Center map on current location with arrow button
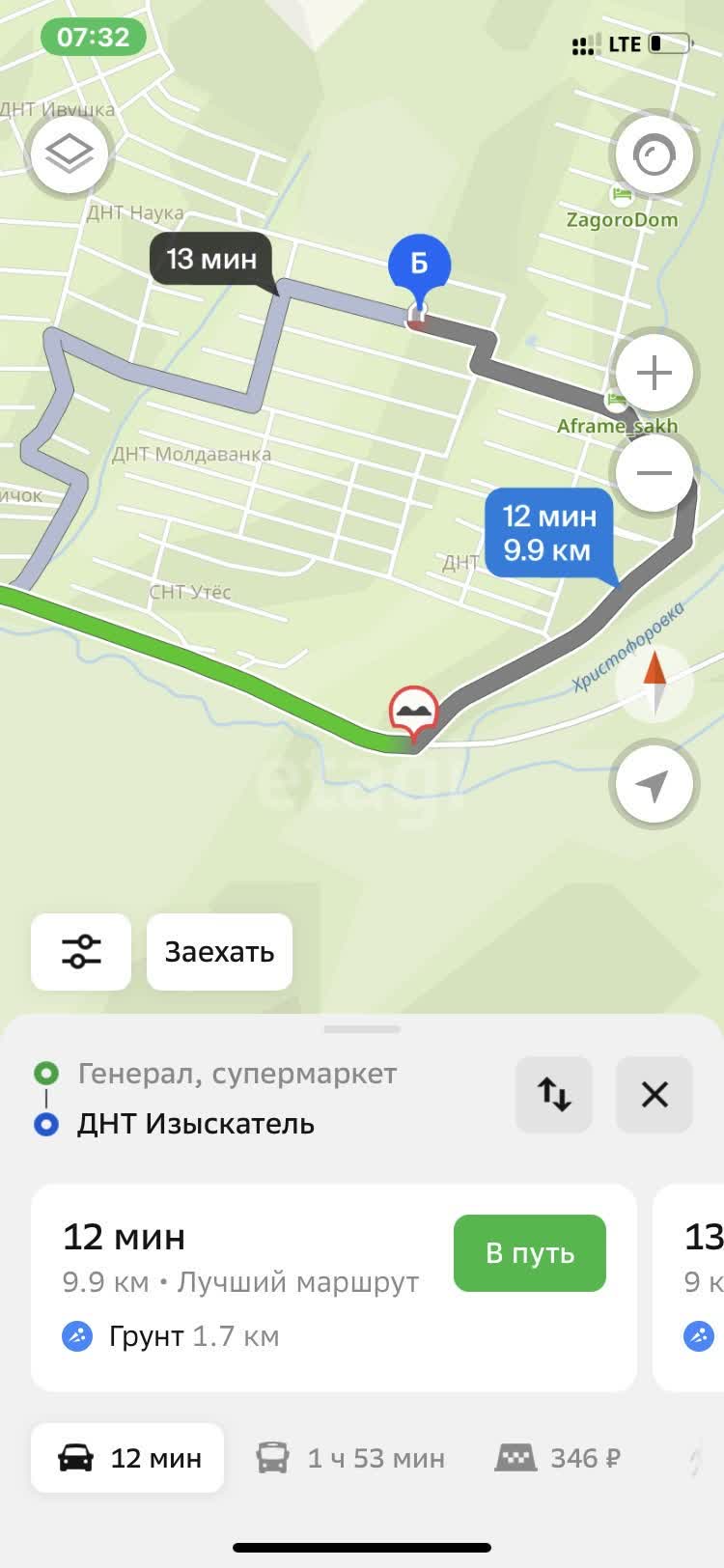Image resolution: width=724 pixels, height=1568 pixels. [654, 784]
